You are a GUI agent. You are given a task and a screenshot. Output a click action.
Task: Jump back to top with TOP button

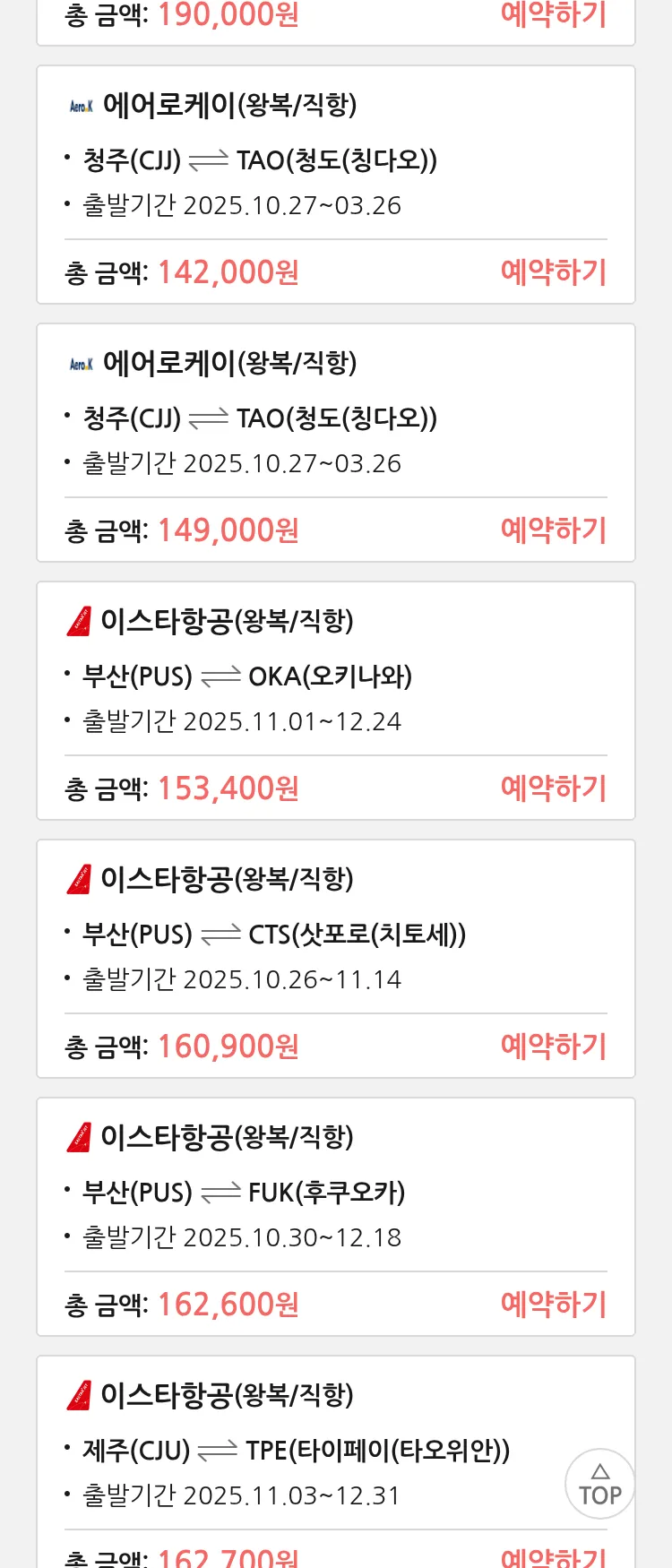coord(599,1484)
